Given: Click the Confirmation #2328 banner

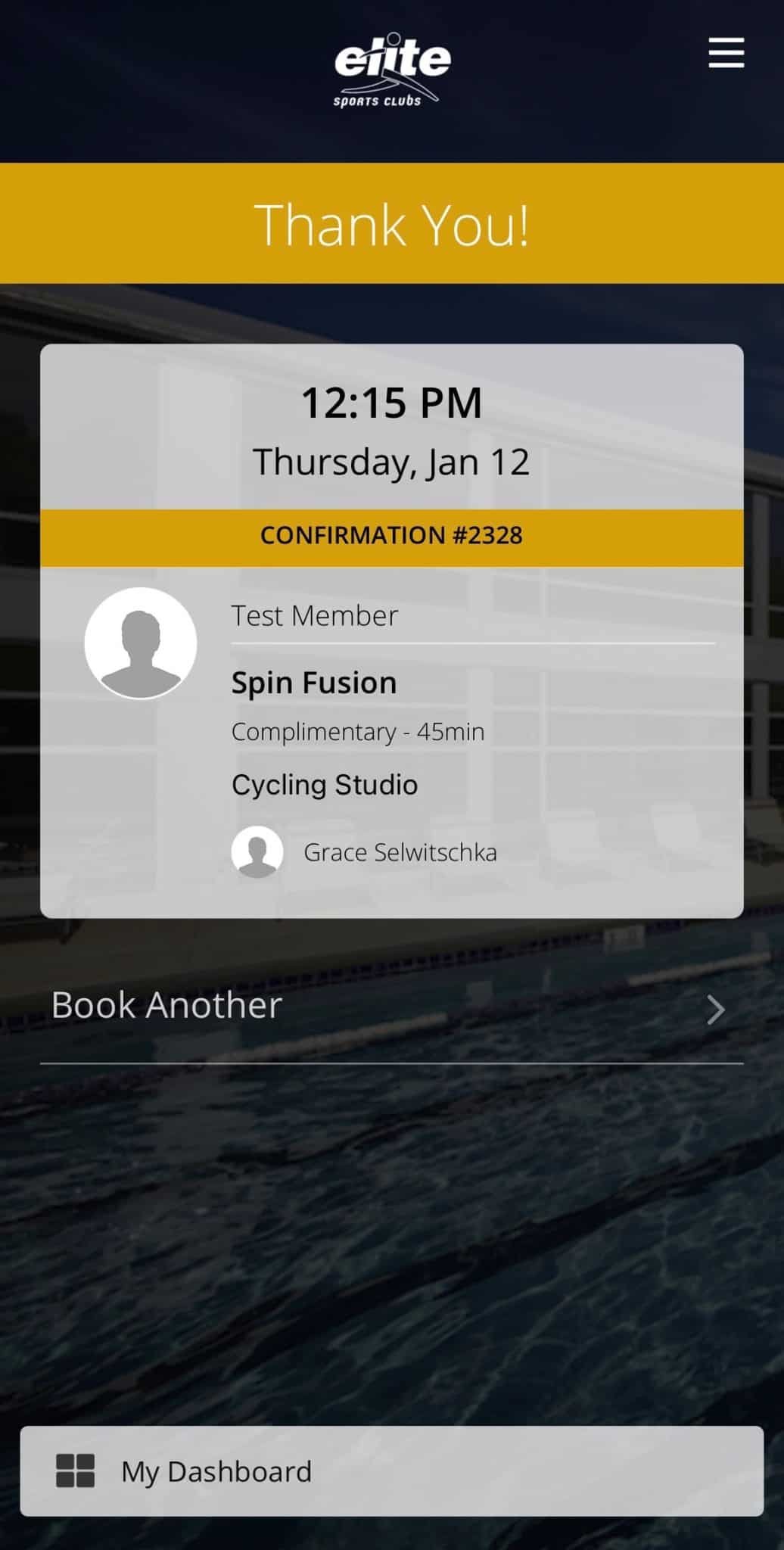Looking at the screenshot, I should click(392, 536).
